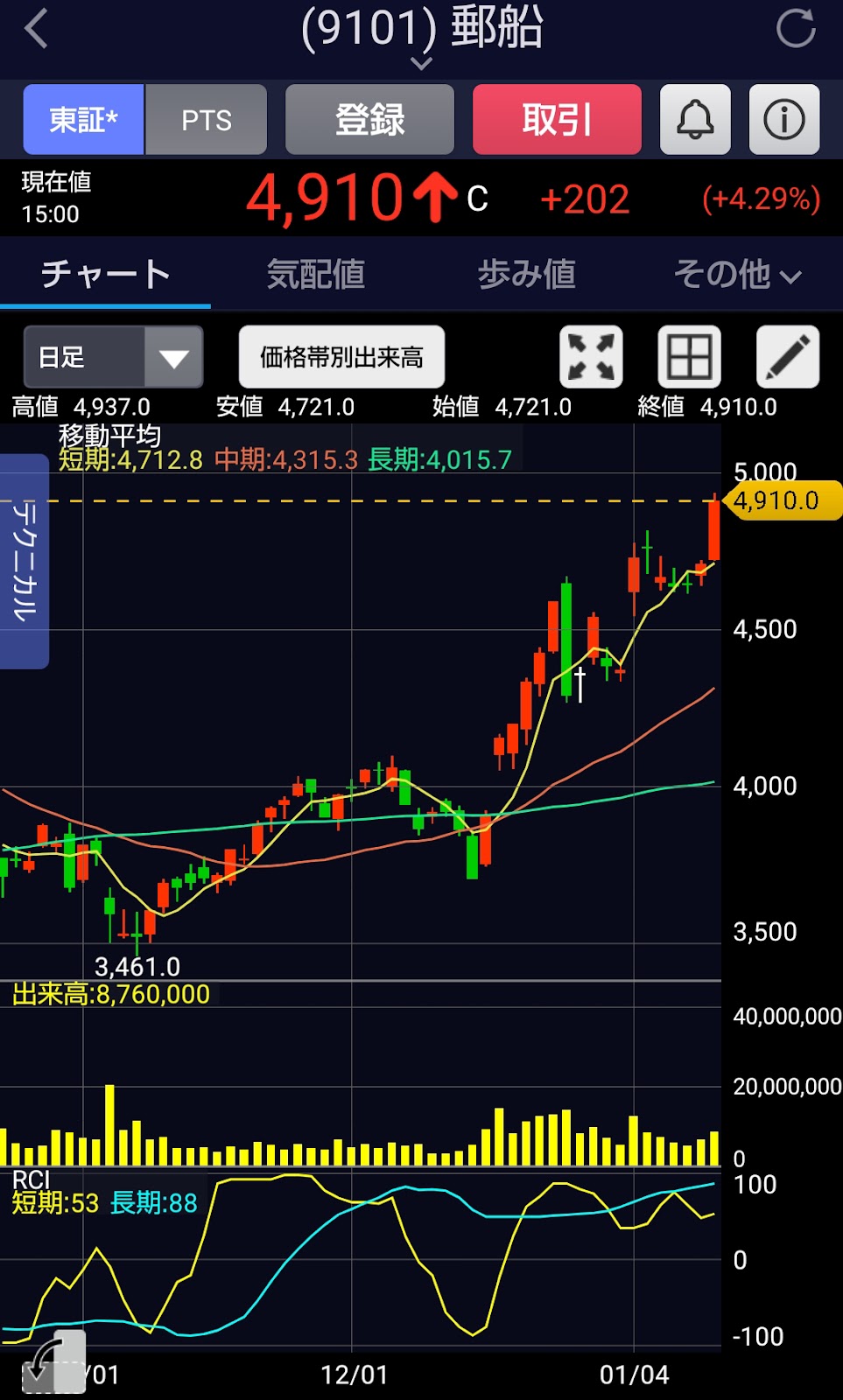Open the price alert bell
The height and width of the screenshot is (1400, 843).
coord(695,120)
